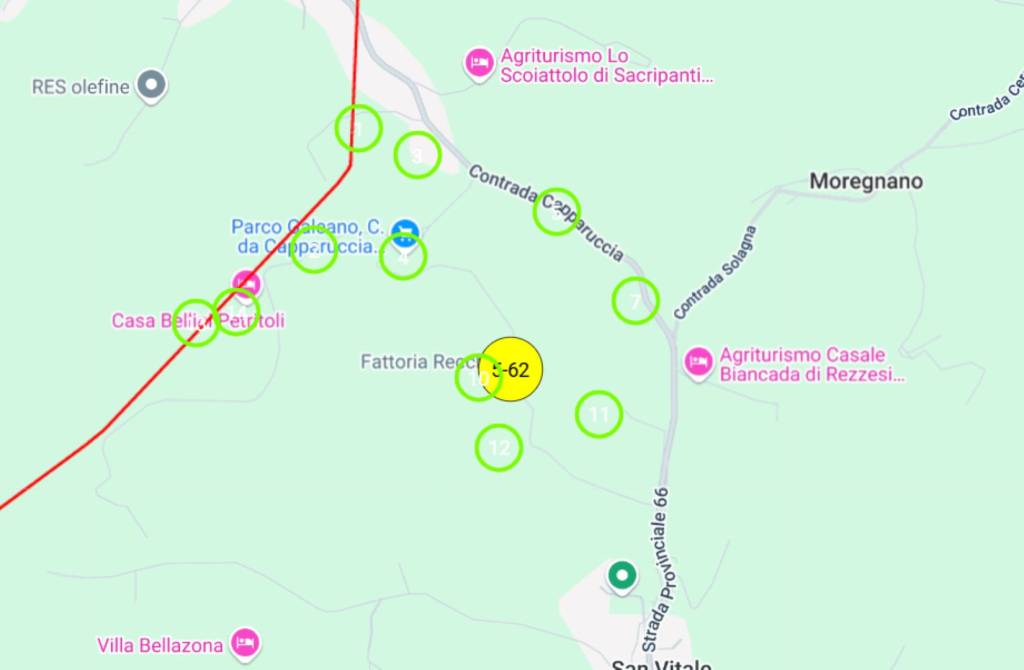This screenshot has height=670, width=1024.
Task: Tap the Parco Galeano dog park pin
Action: pos(404,233)
